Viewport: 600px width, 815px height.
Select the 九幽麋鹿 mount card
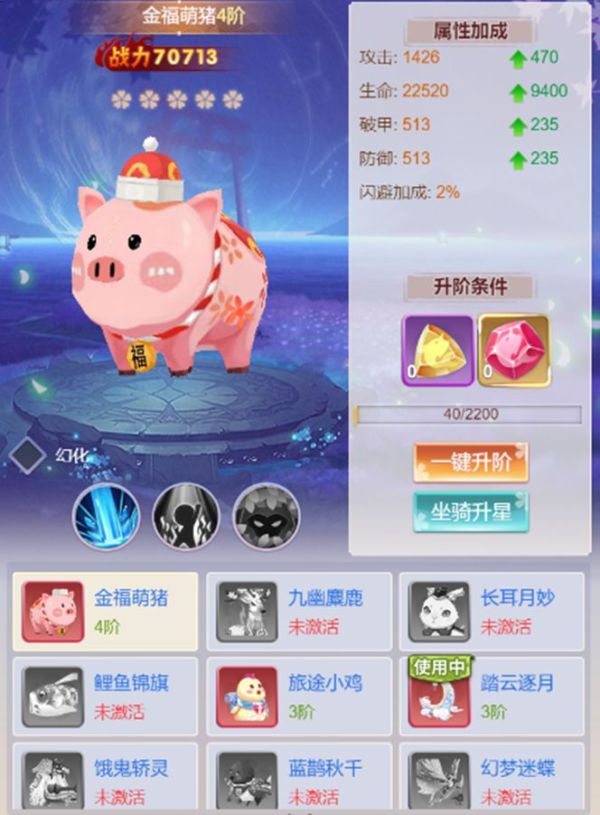pos(298,612)
